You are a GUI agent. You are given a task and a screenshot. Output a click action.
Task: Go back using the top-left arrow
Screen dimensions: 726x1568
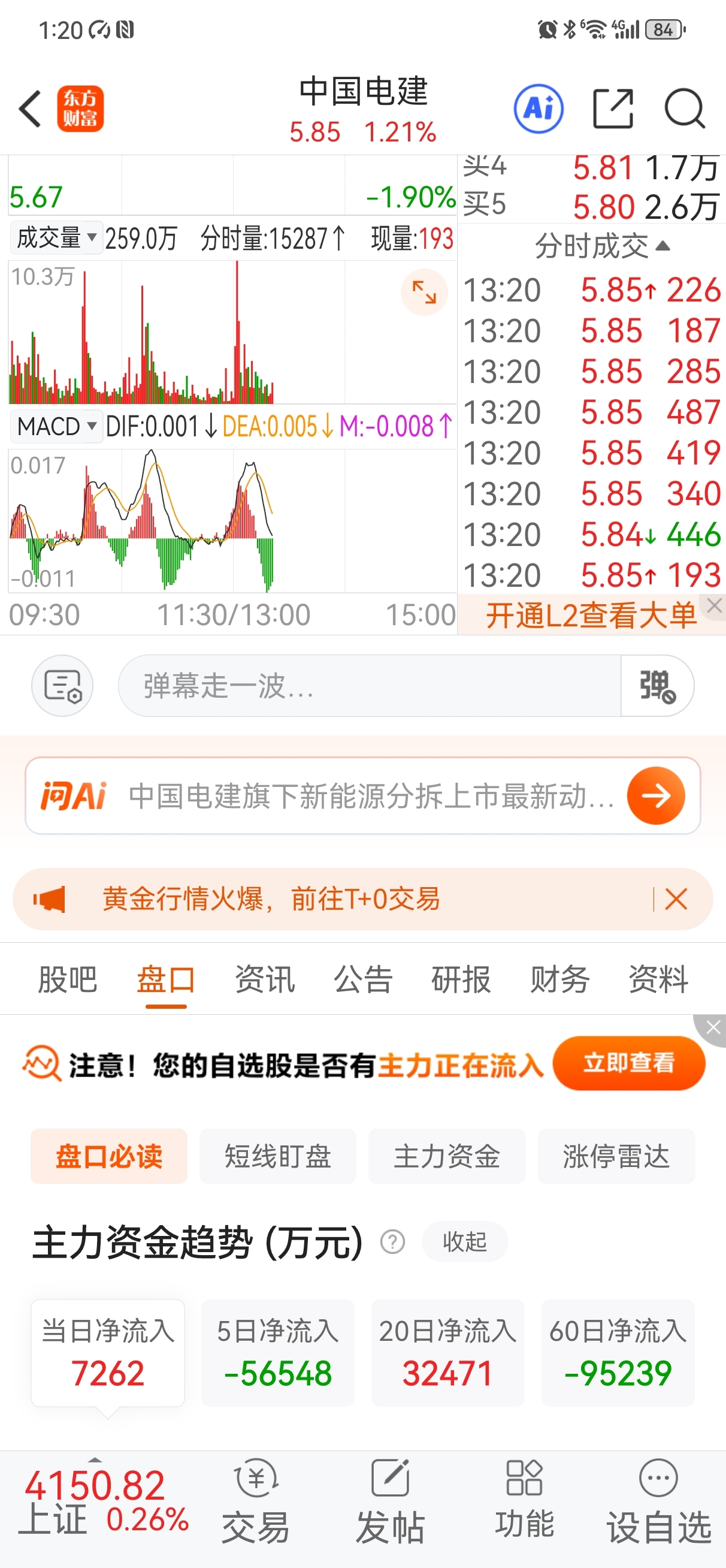31,109
